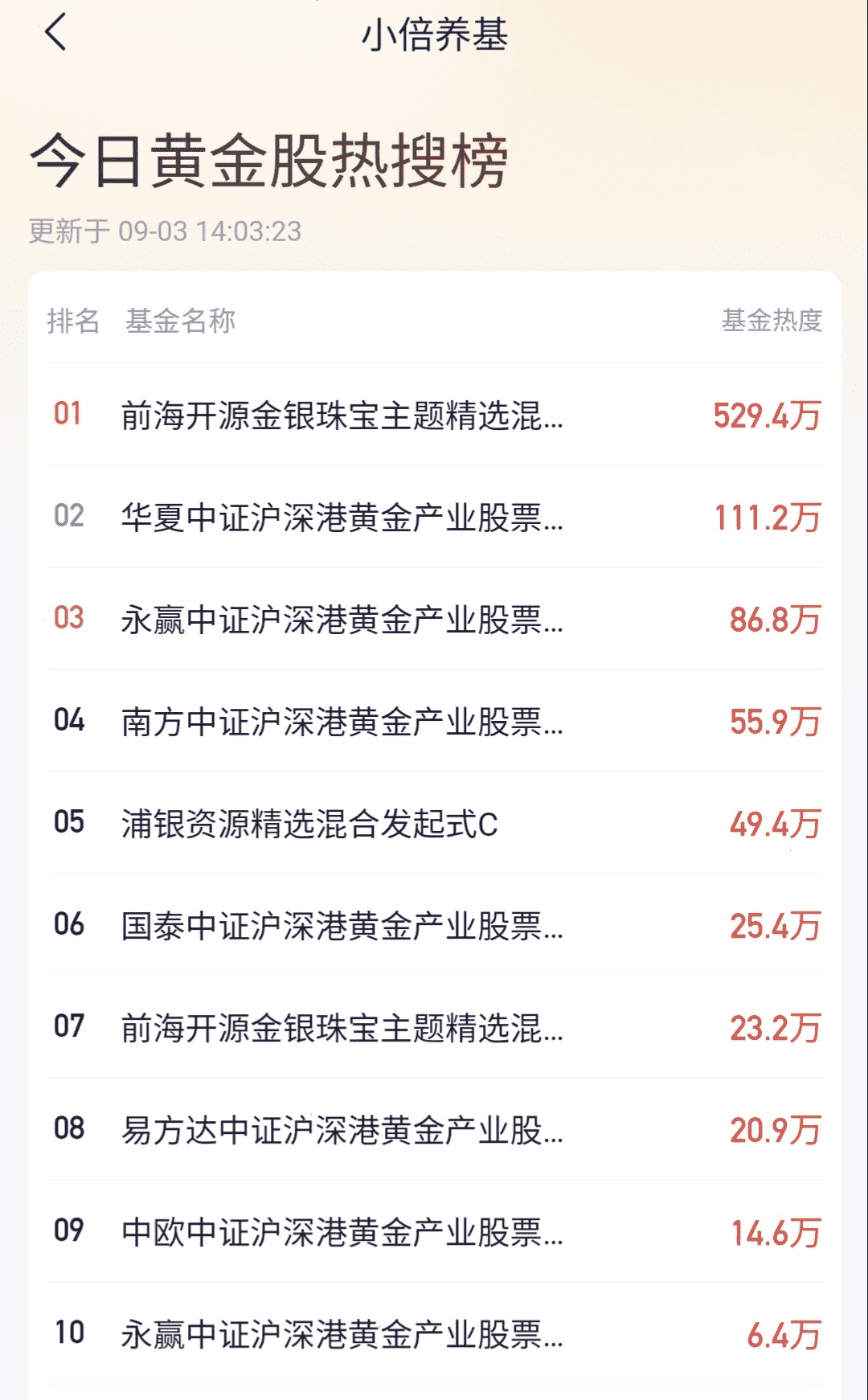Open 浦银资源精选混合发起式C fund
Screen dimensions: 868x1400
coord(434,823)
